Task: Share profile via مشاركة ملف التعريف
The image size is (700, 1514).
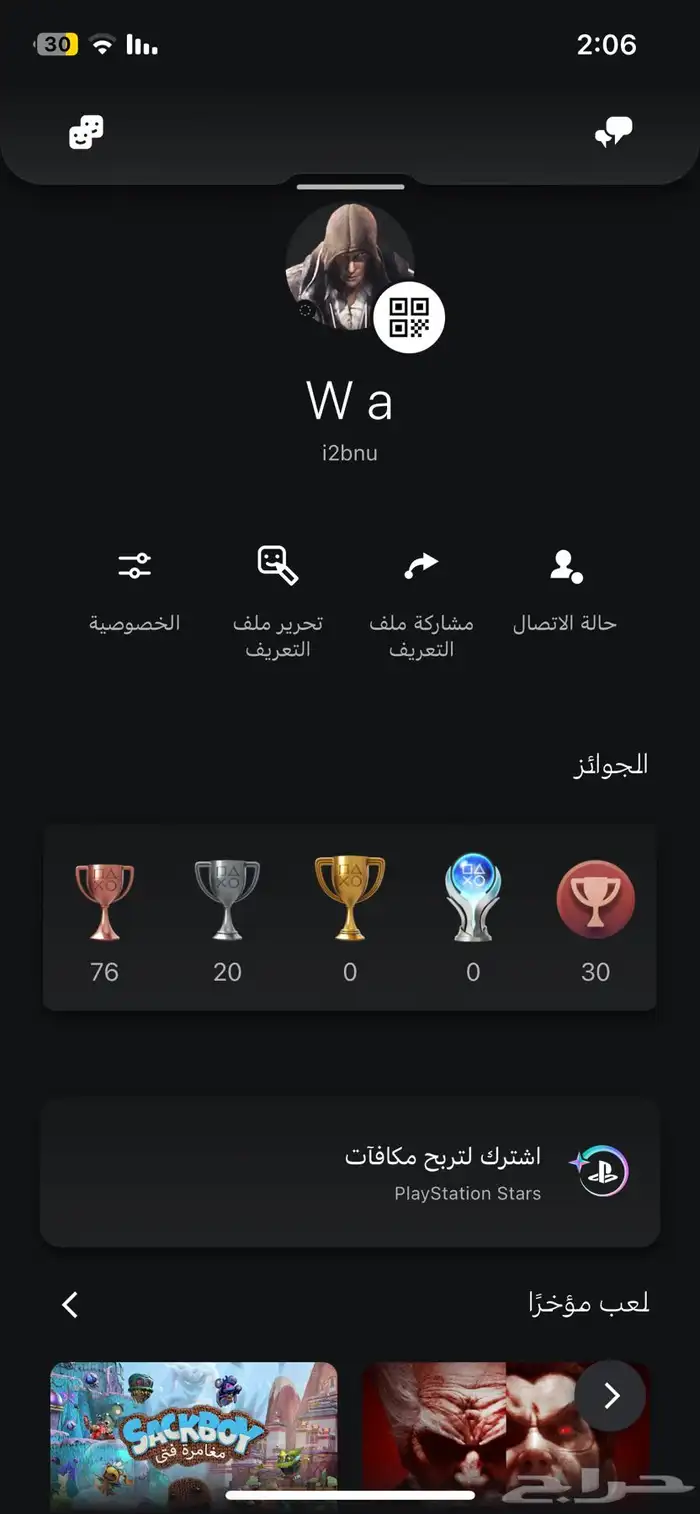Action: [x=421, y=600]
